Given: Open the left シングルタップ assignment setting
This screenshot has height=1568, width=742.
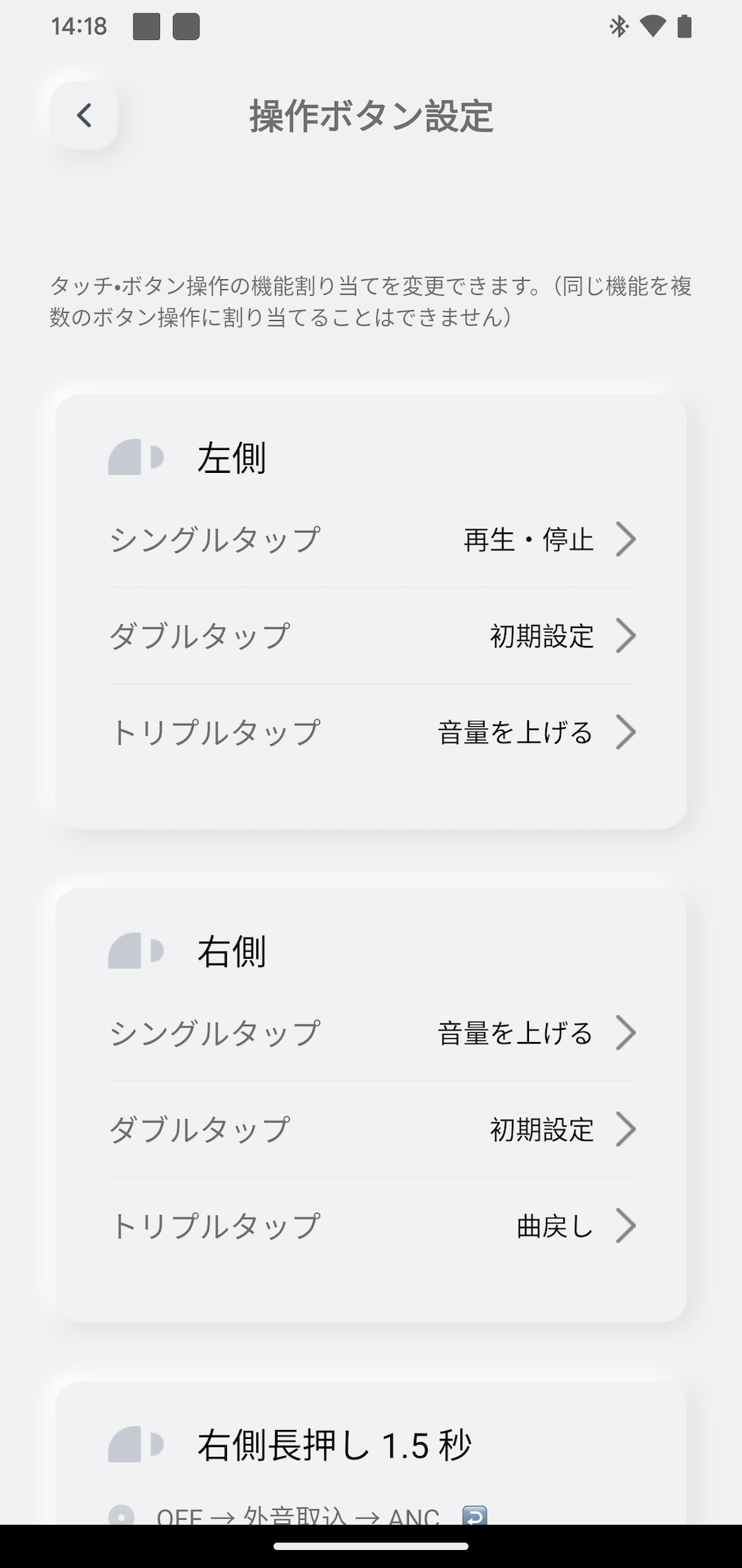Looking at the screenshot, I should pos(371,539).
